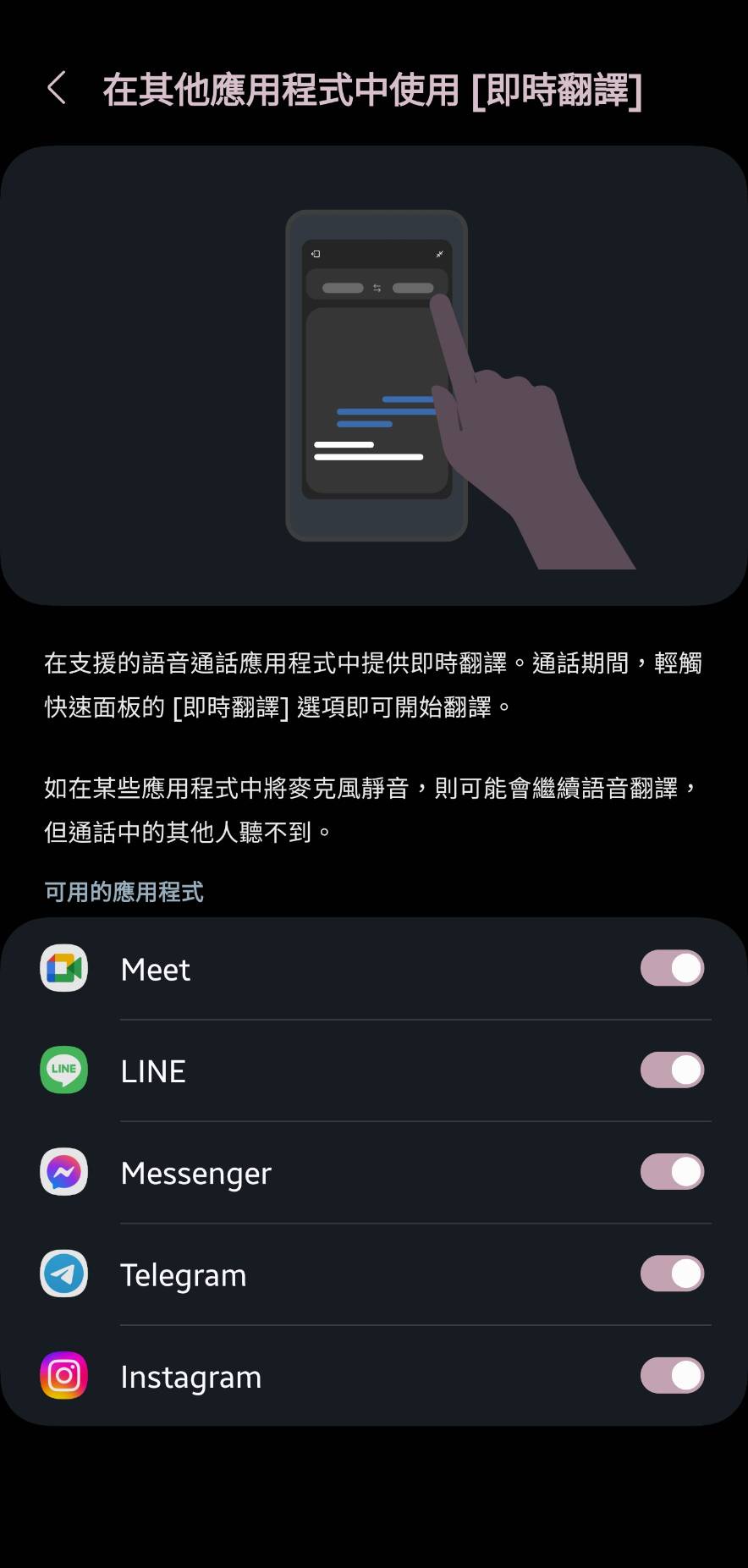The height and width of the screenshot is (1568, 748).
Task: Disable the LINE toggle
Action: (x=672, y=1070)
